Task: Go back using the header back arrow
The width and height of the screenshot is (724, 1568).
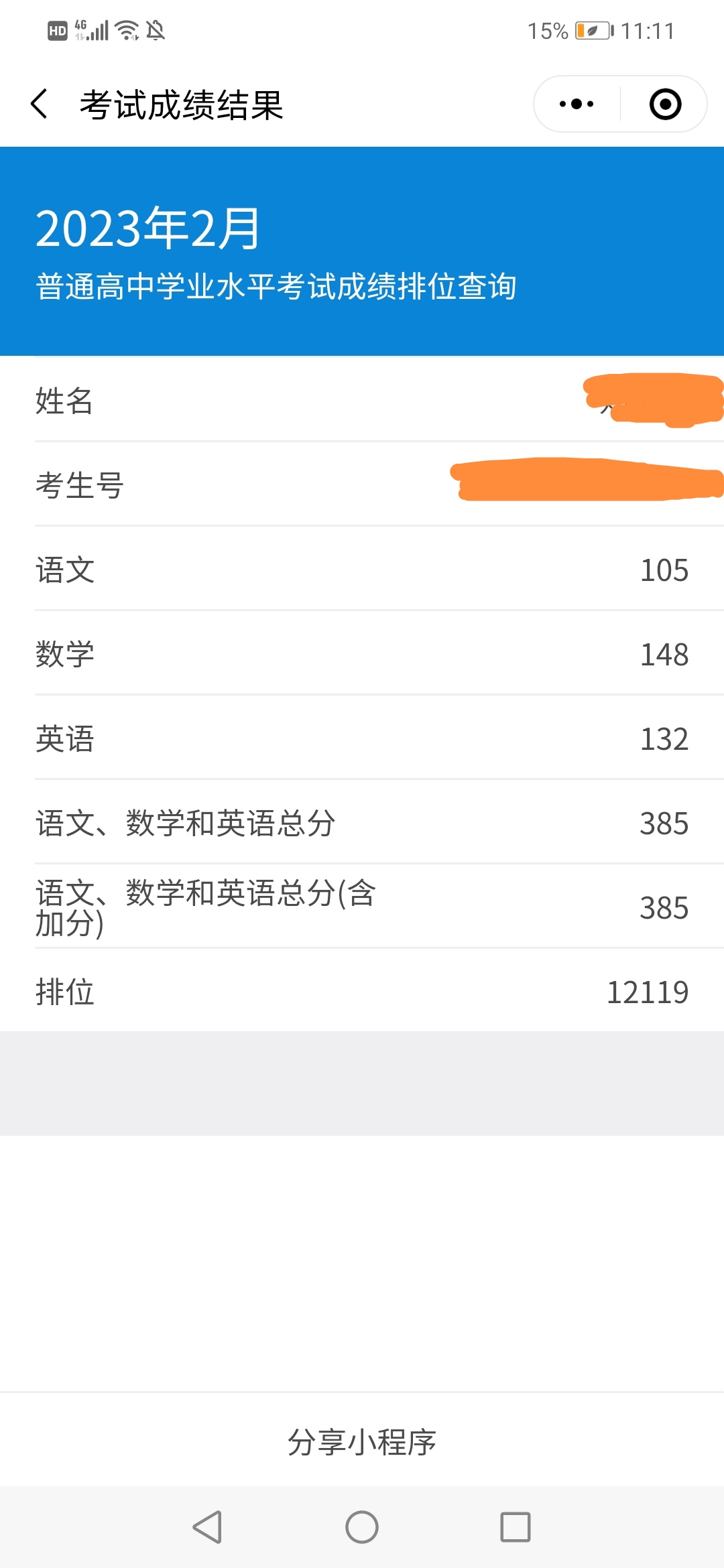Action: [40, 104]
